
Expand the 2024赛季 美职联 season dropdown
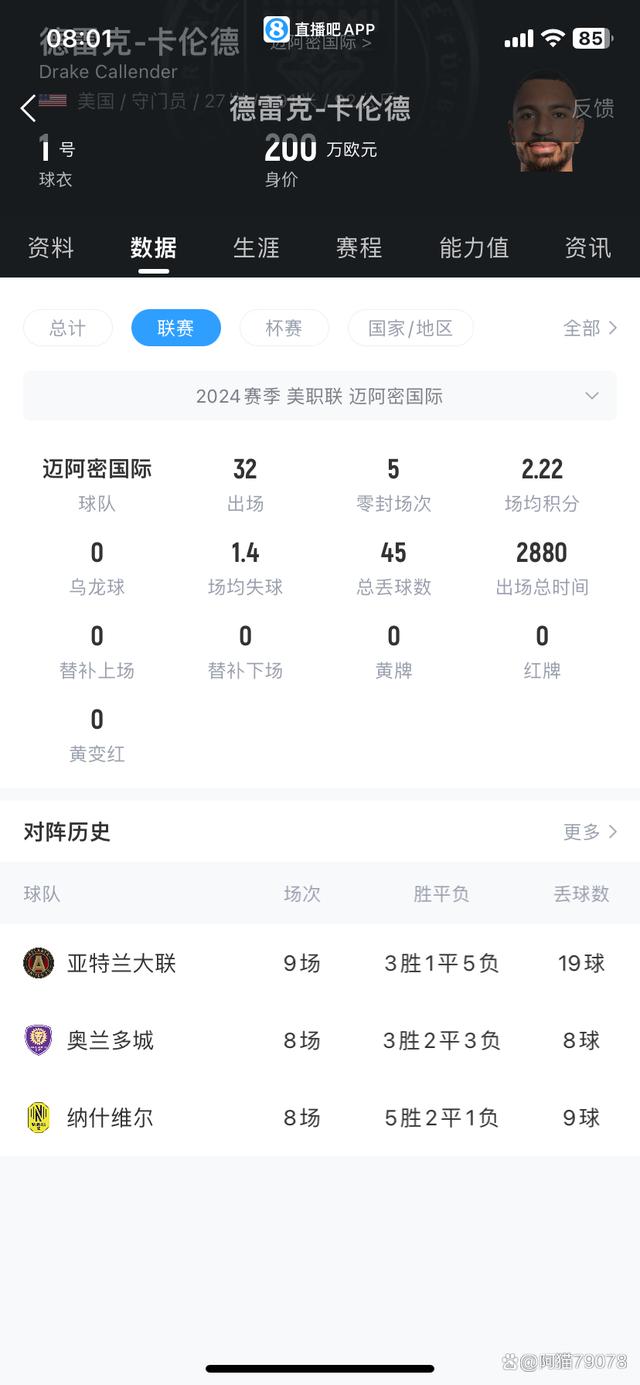pyautogui.click(x=320, y=396)
